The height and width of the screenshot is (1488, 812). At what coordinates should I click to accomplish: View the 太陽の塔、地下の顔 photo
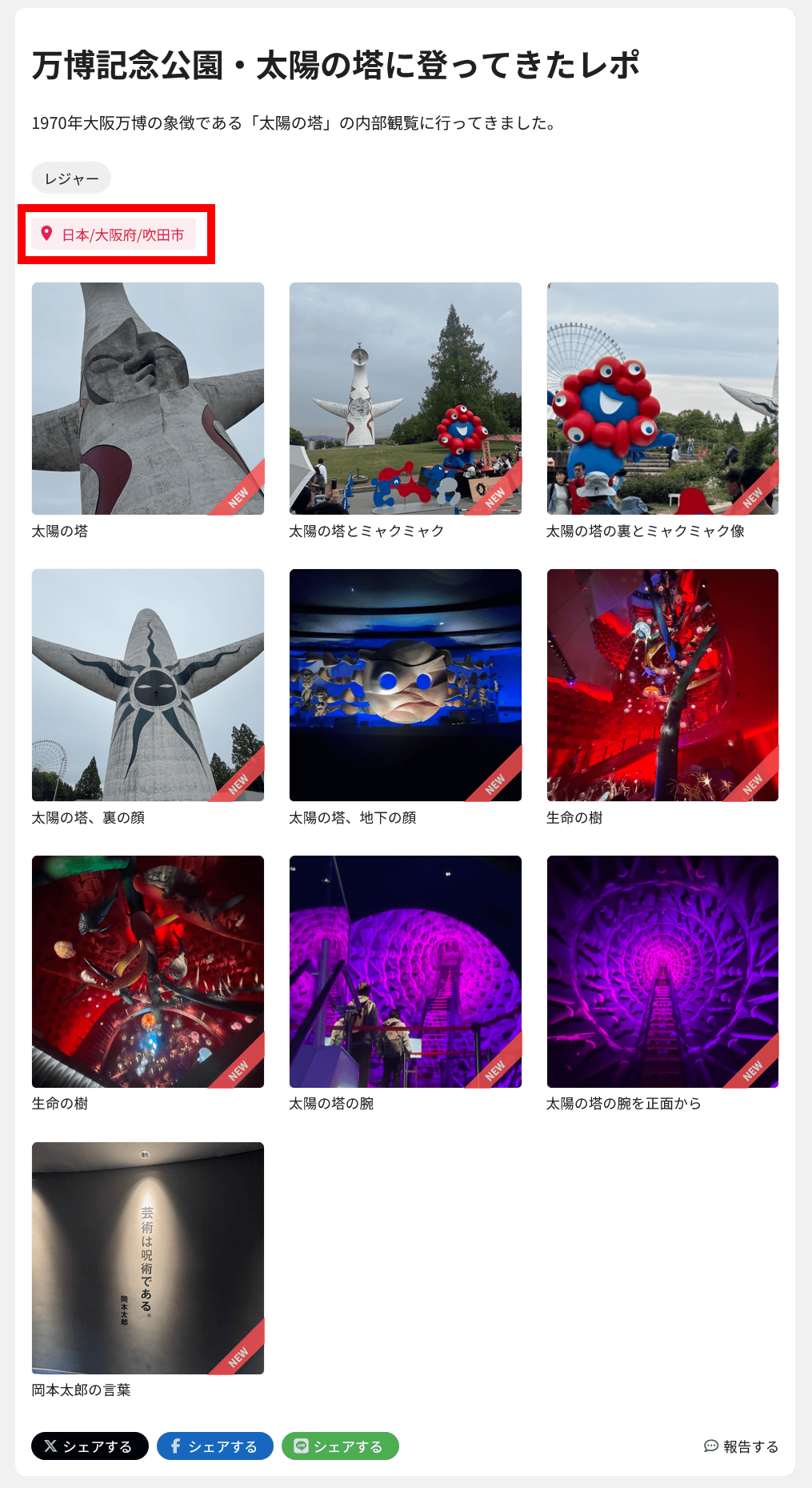tap(406, 685)
